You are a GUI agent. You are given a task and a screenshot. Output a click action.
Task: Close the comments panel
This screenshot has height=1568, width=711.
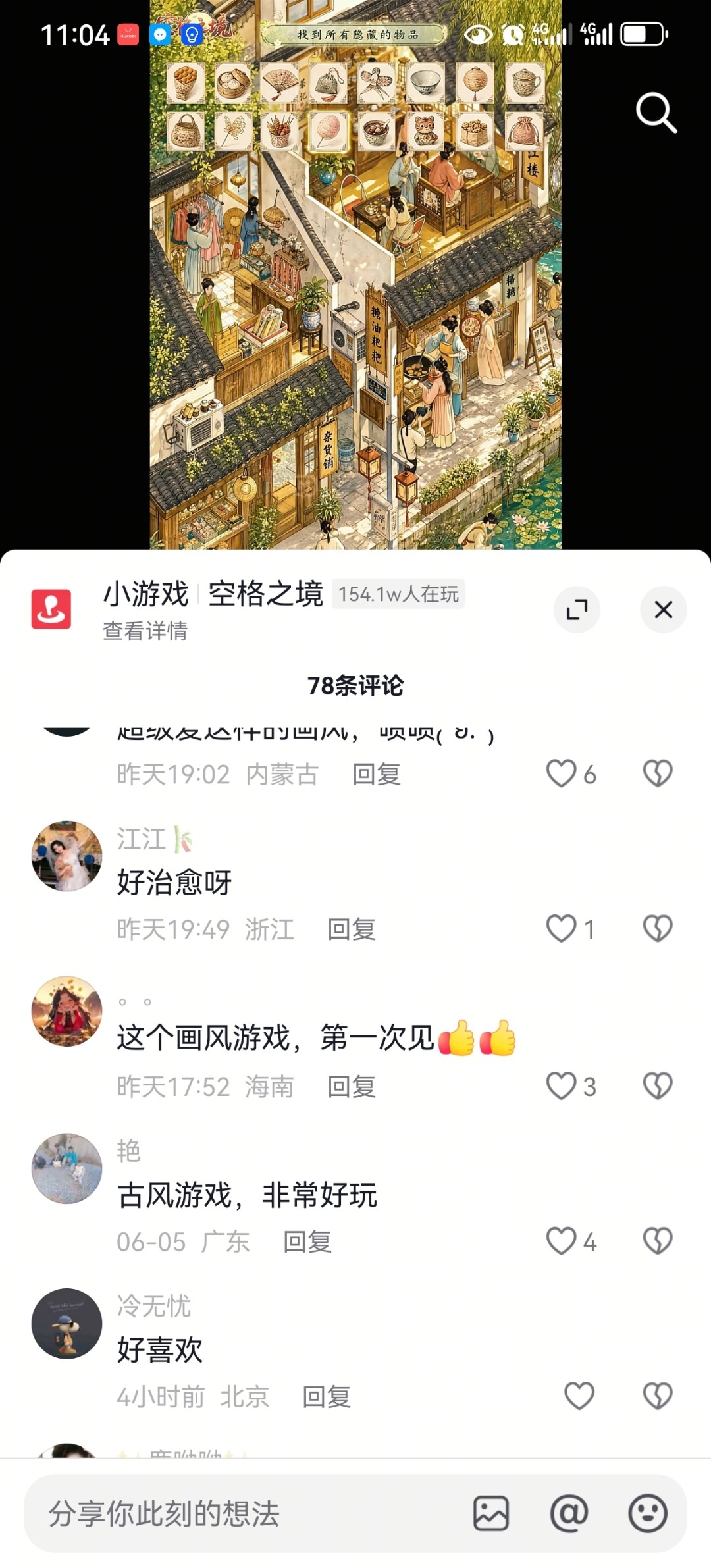tap(663, 610)
